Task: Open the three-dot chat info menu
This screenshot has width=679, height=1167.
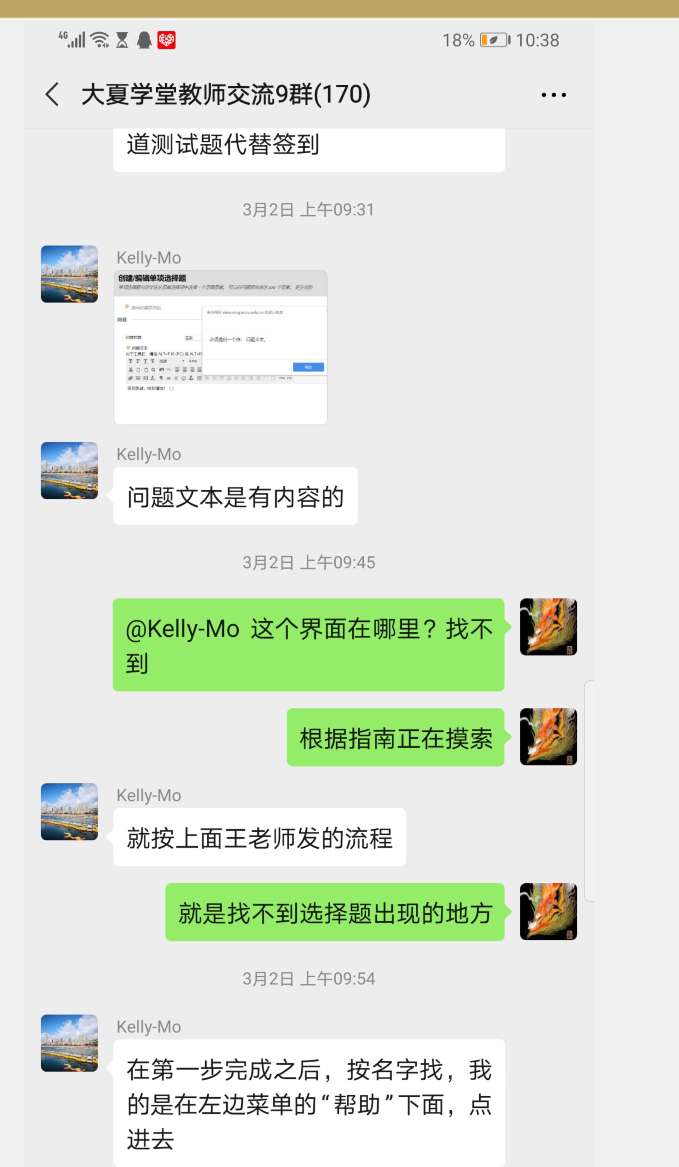Action: 553,95
